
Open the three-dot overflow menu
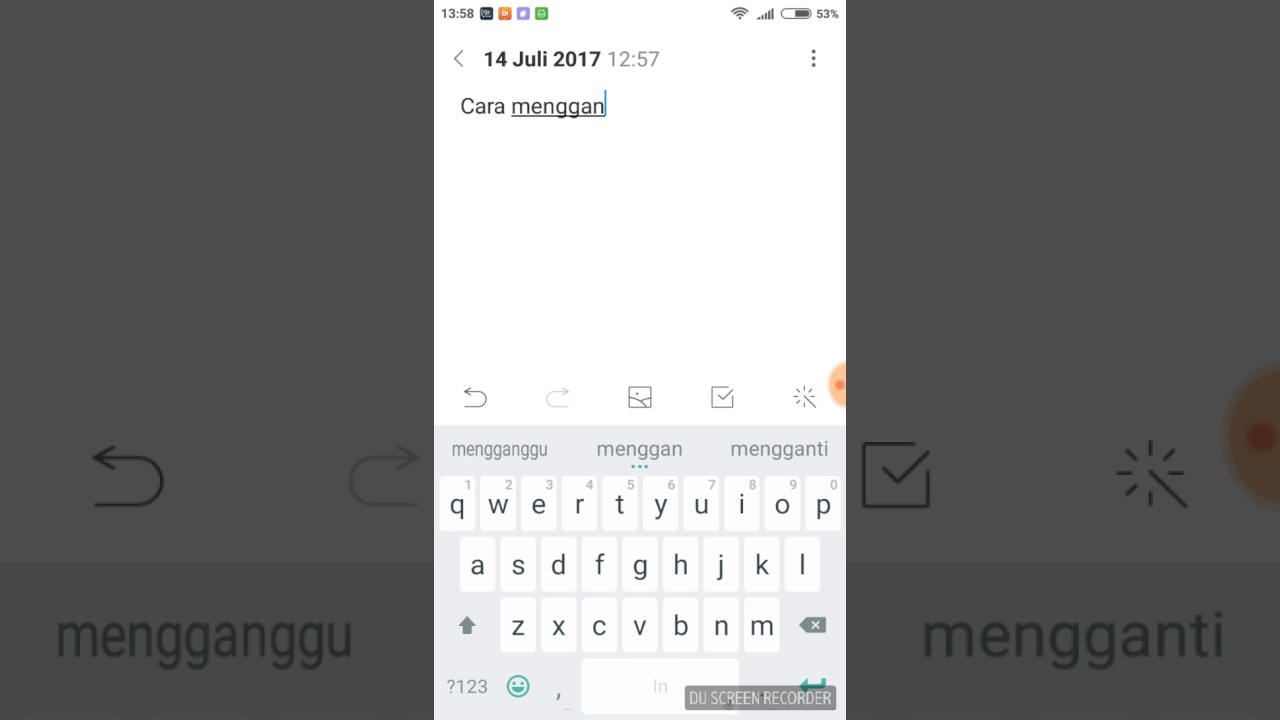click(x=813, y=59)
